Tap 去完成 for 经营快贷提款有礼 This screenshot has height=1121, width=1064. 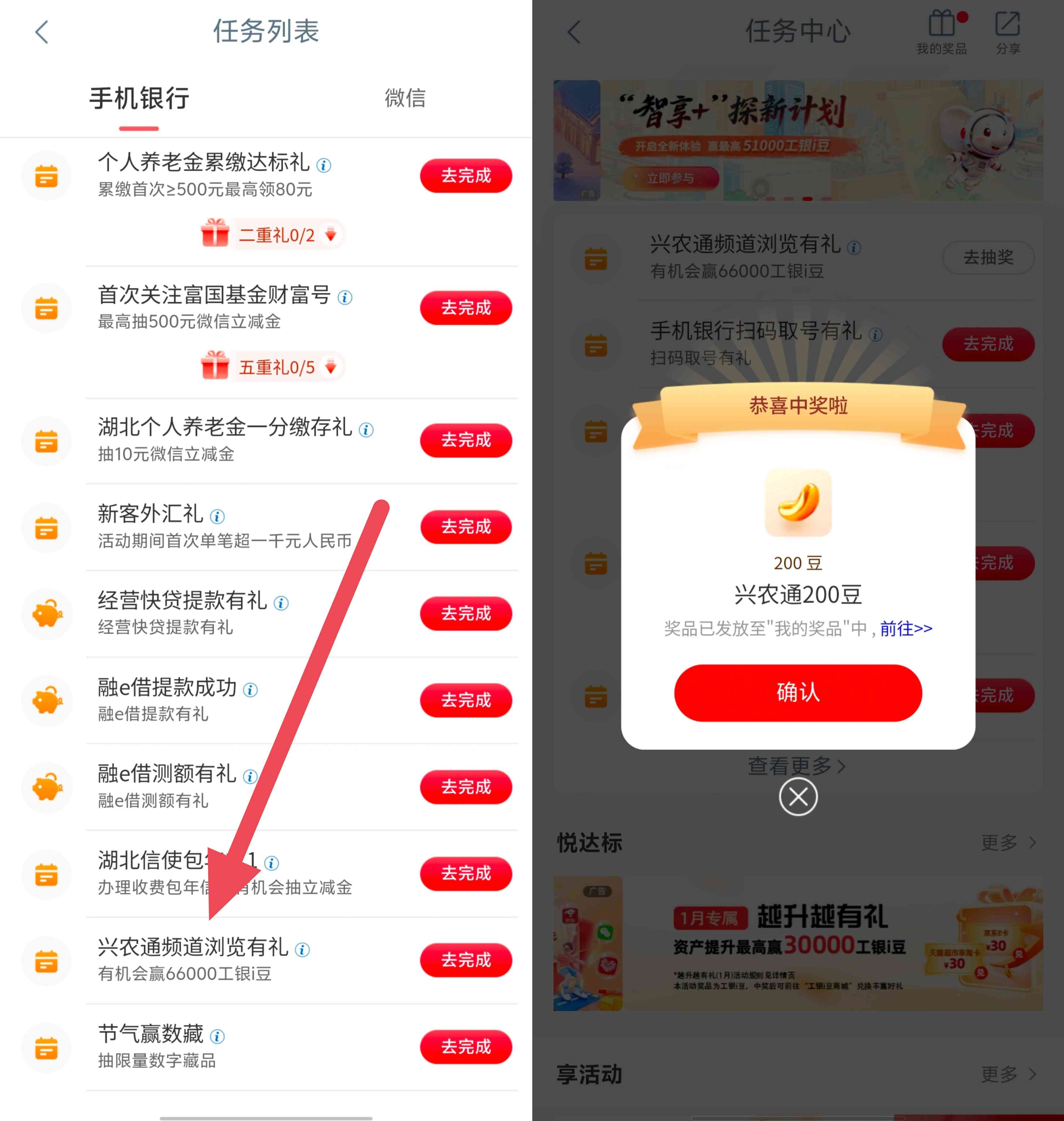466,614
